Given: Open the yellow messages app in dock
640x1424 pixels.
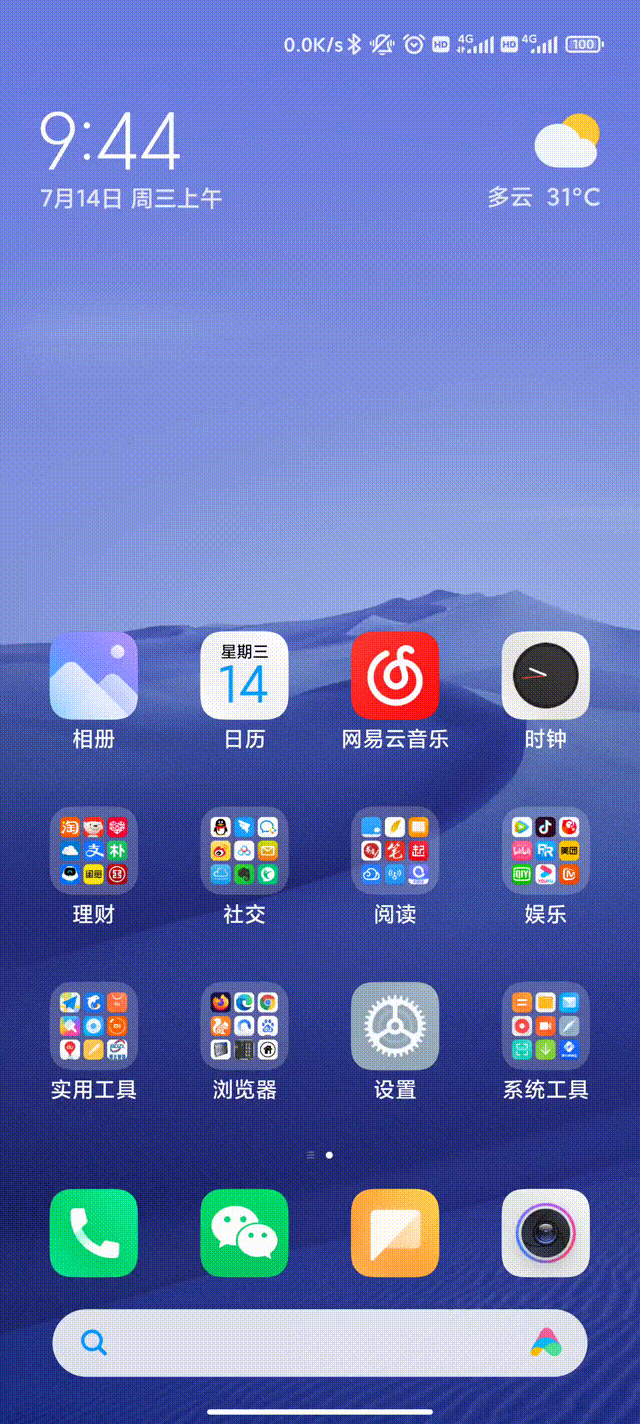Looking at the screenshot, I should coord(395,1232).
